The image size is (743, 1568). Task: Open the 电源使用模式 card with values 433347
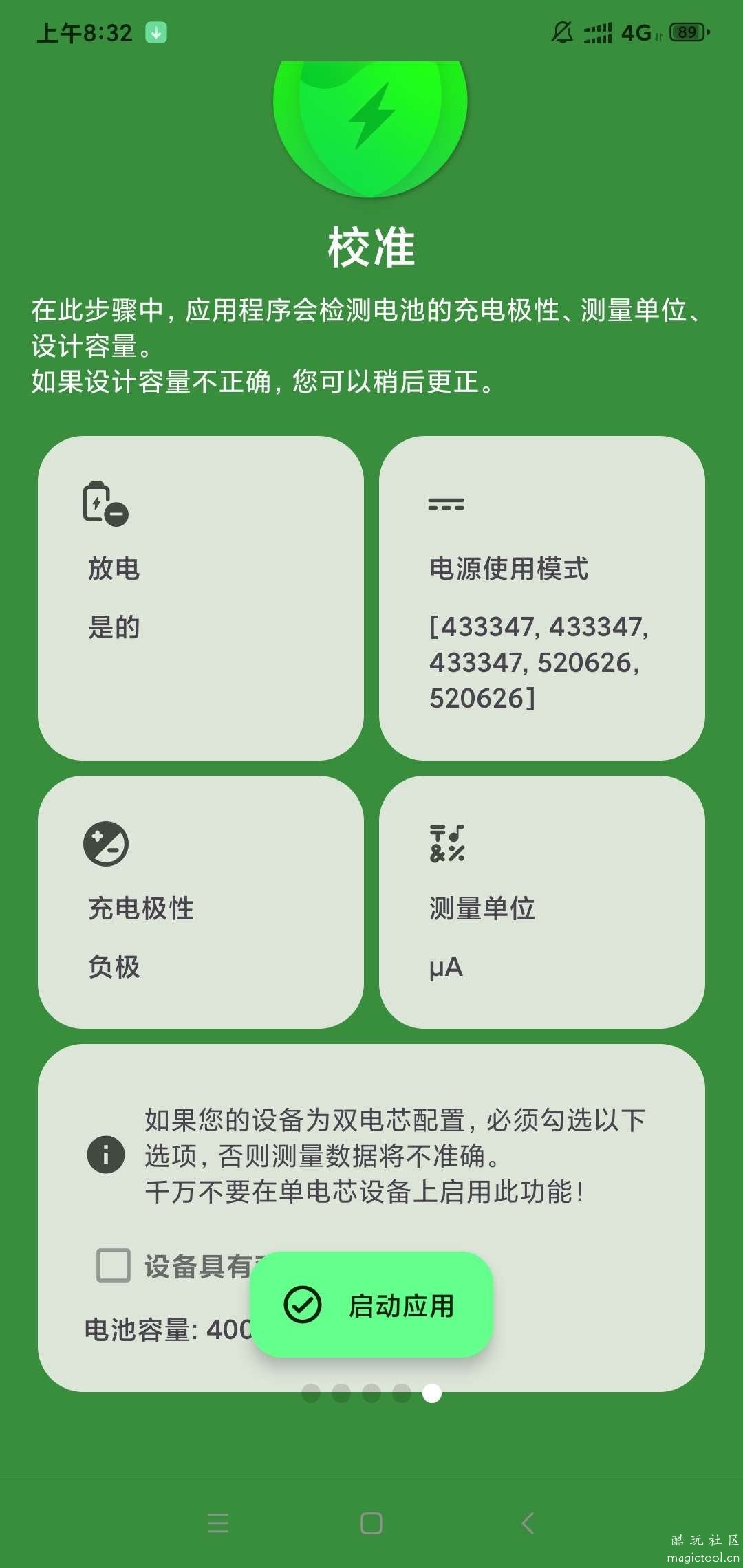[x=543, y=598]
